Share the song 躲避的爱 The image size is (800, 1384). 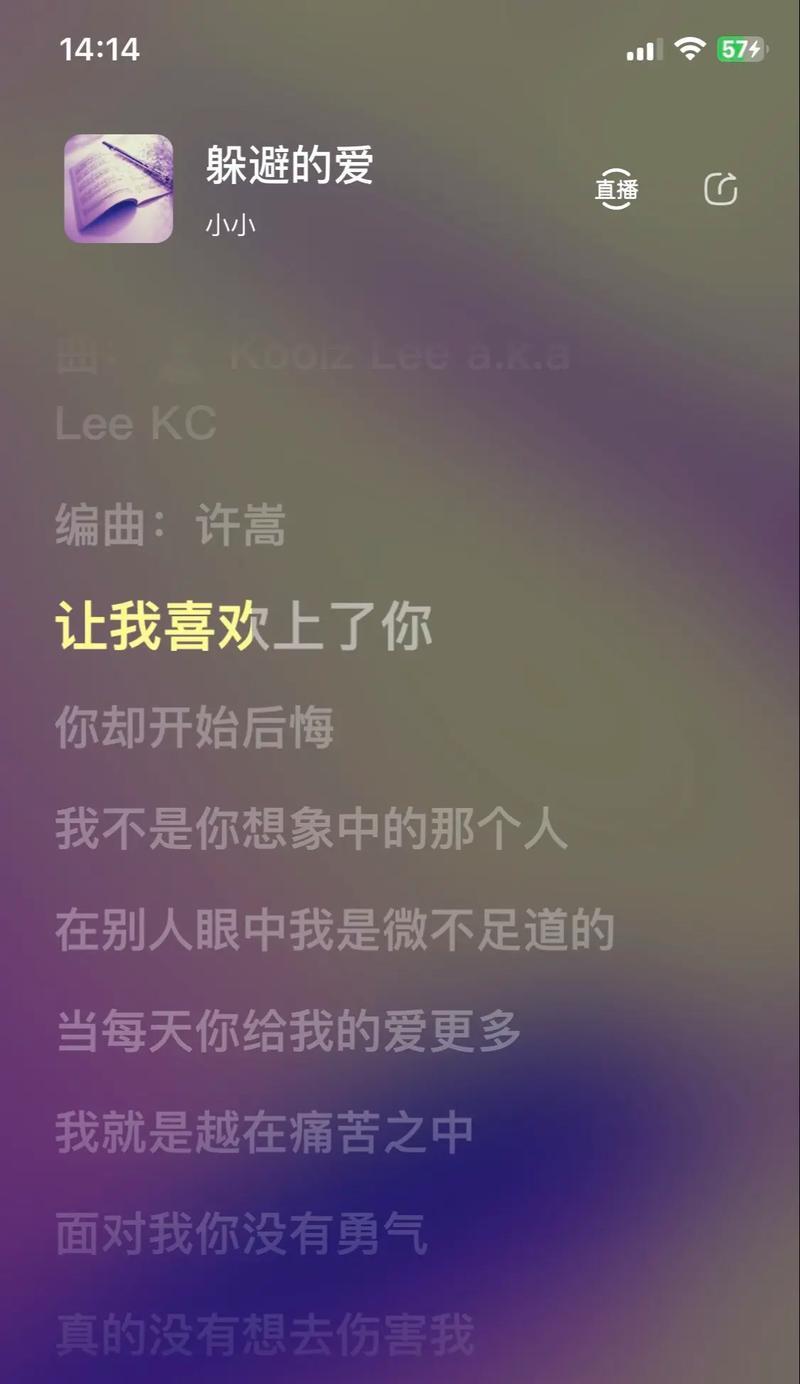720,189
